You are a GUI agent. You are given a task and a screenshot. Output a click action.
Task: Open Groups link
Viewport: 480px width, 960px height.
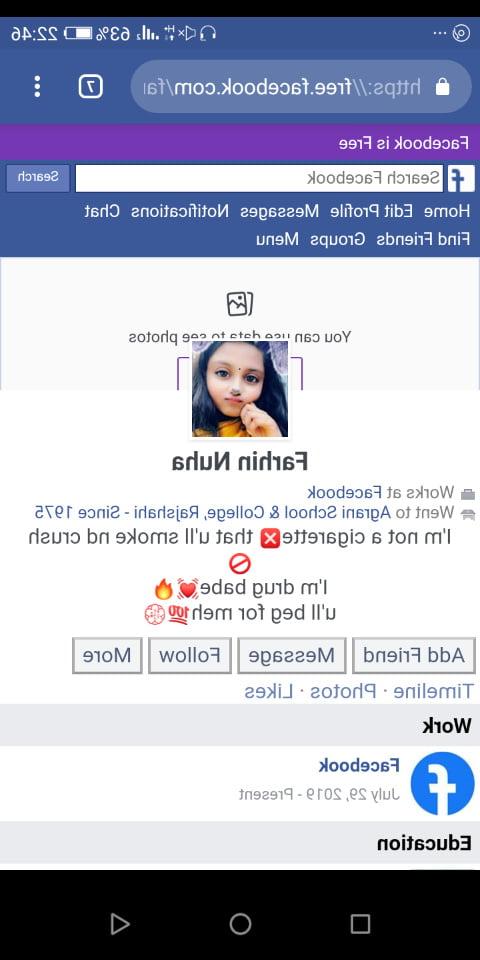[338, 239]
